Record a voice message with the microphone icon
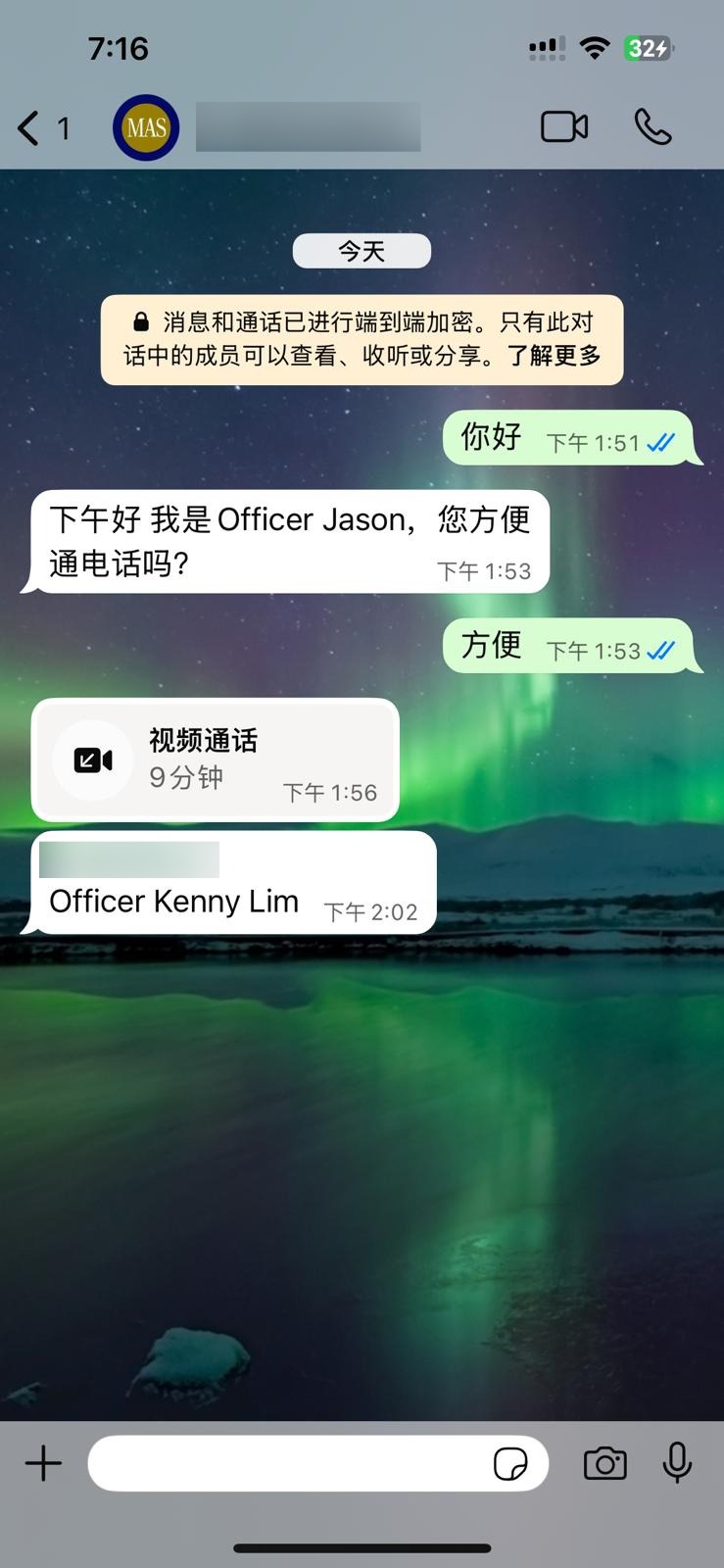724x1568 pixels. coord(678,1463)
